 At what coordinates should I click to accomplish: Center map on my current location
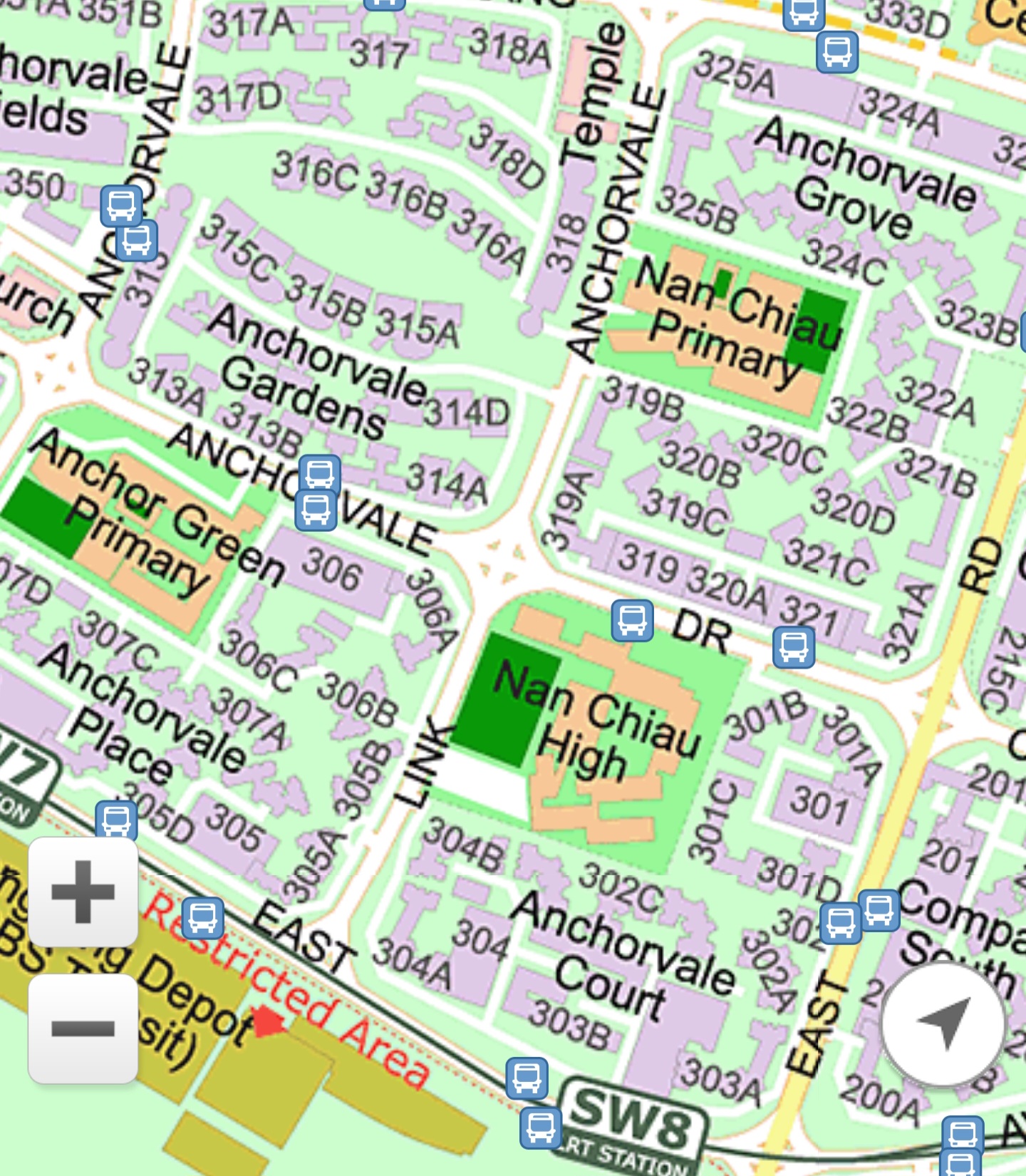click(x=943, y=1023)
